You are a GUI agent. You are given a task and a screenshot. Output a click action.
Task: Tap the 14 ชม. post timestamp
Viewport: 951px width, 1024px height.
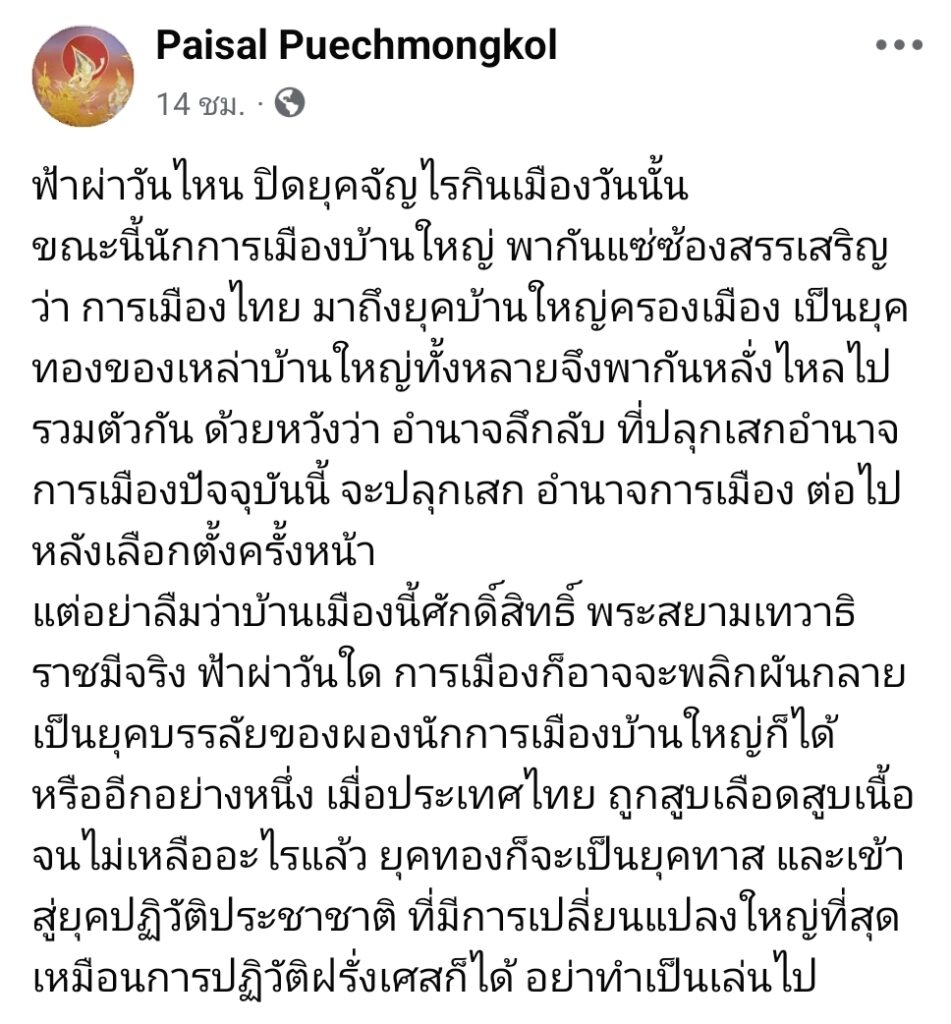tap(199, 104)
